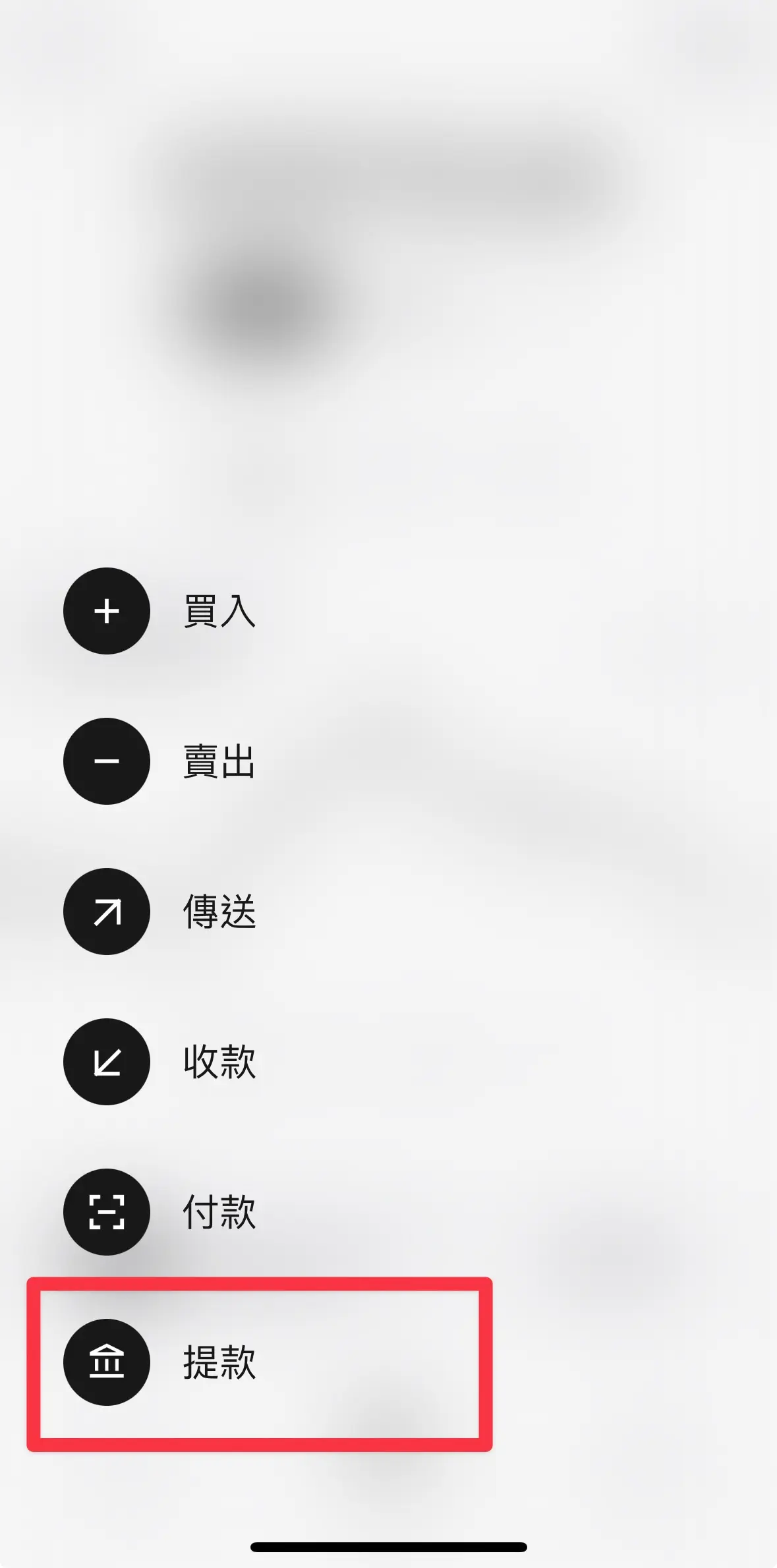Open 付款 (pay) scanner option
The width and height of the screenshot is (777, 1568).
(107, 1212)
